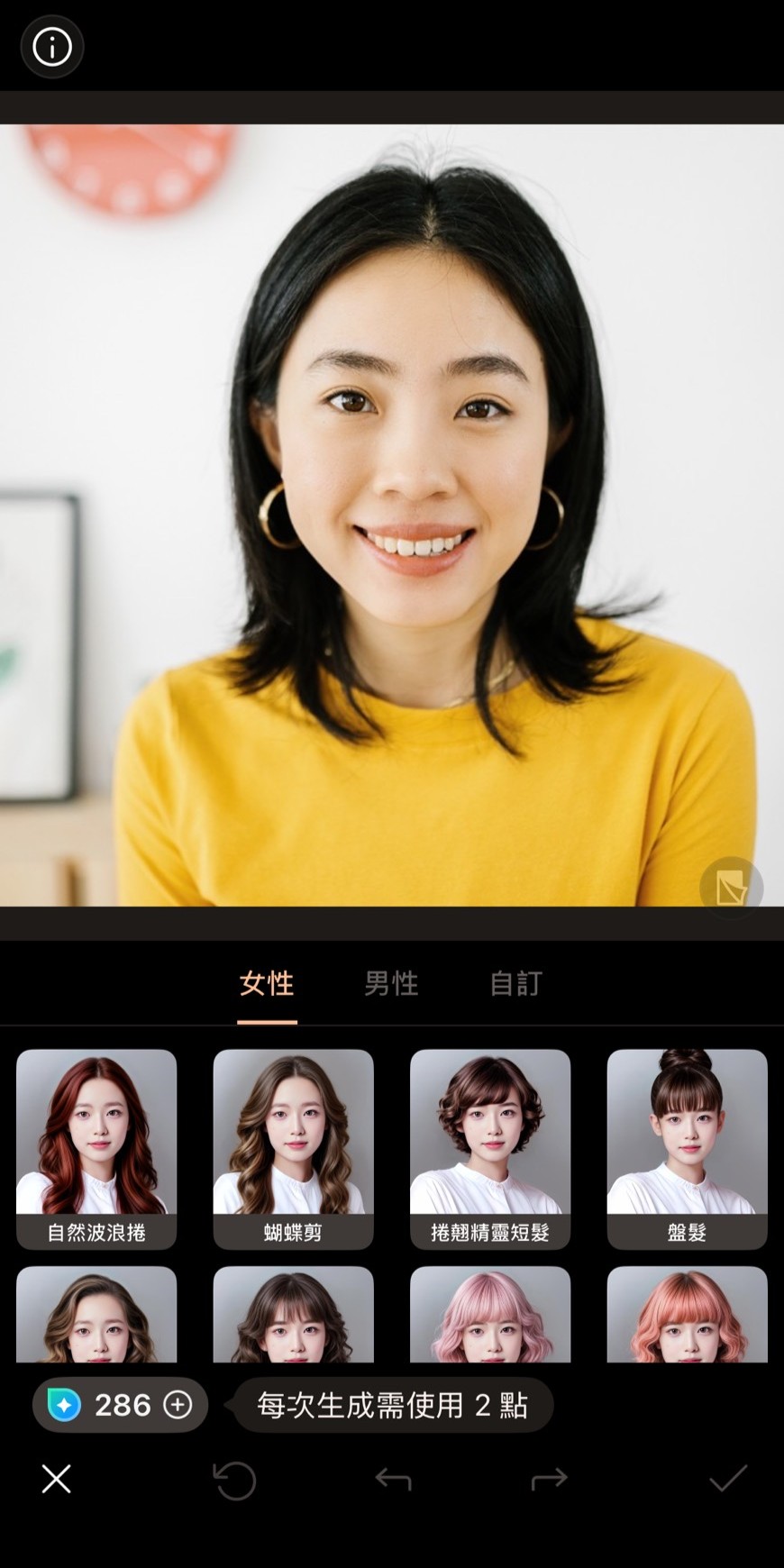Undo the last change

(x=395, y=1478)
